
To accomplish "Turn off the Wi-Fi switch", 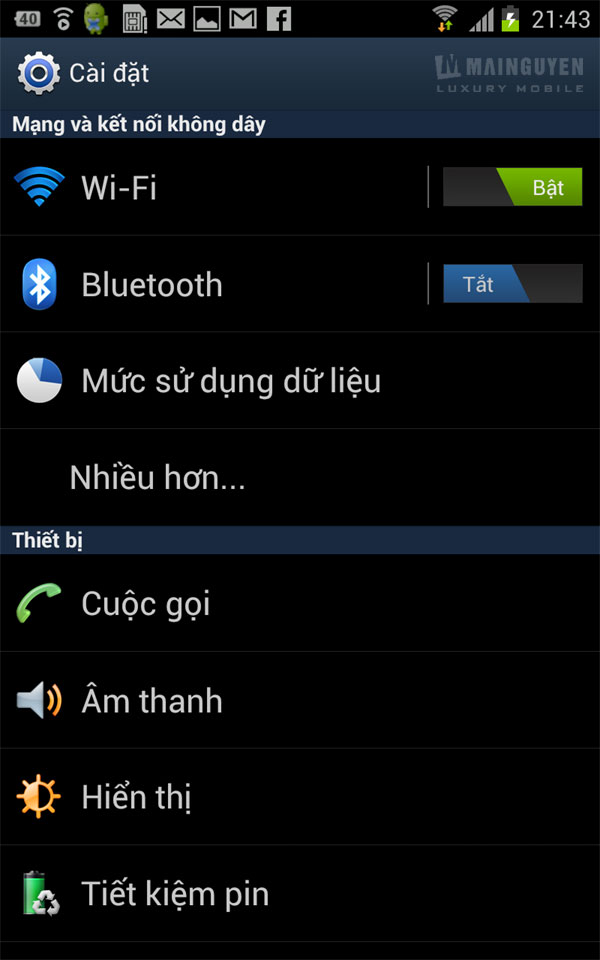I will point(512,187).
